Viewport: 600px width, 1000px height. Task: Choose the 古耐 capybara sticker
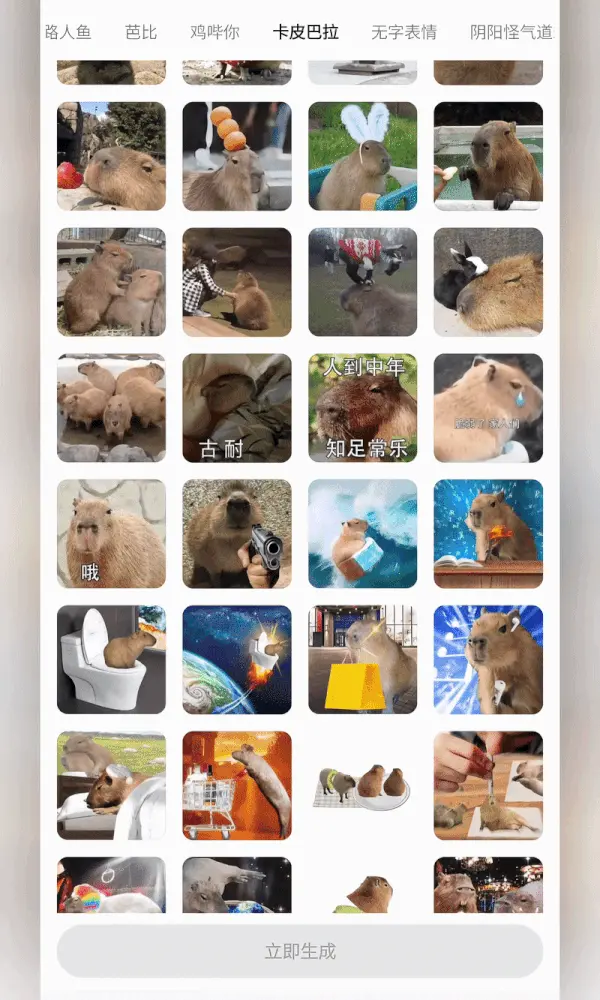(237, 408)
